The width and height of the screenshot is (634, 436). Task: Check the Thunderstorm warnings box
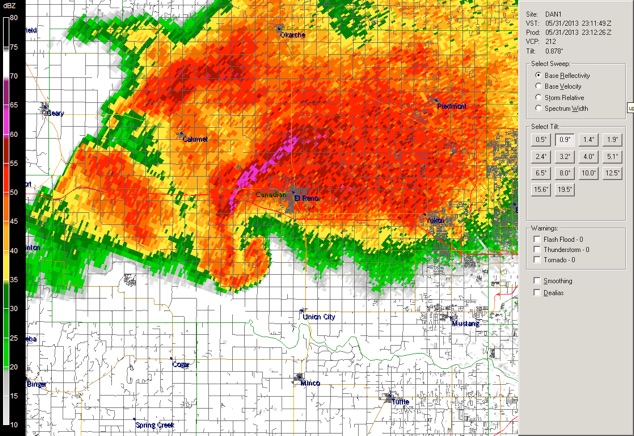click(x=538, y=250)
